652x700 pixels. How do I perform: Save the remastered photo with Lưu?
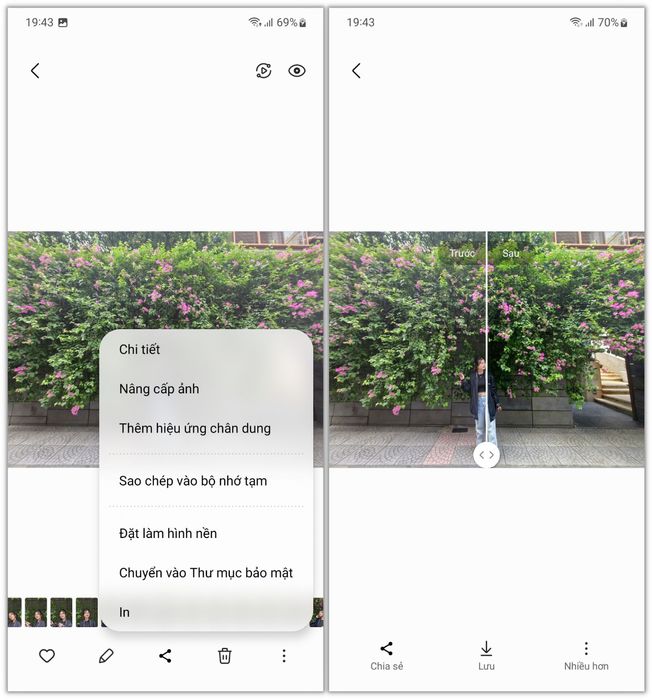coord(486,656)
